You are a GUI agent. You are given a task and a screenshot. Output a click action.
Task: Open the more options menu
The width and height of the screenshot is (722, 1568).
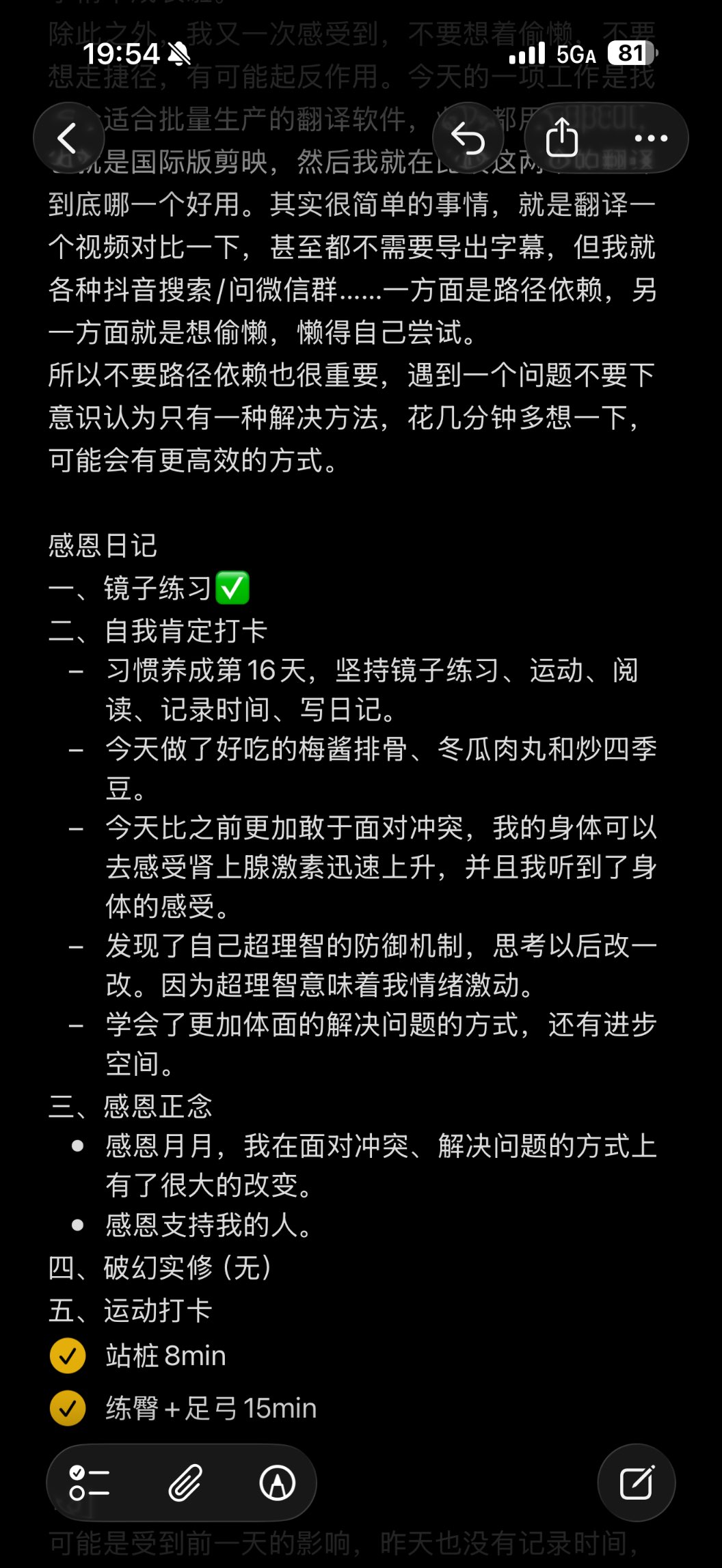tap(650, 139)
